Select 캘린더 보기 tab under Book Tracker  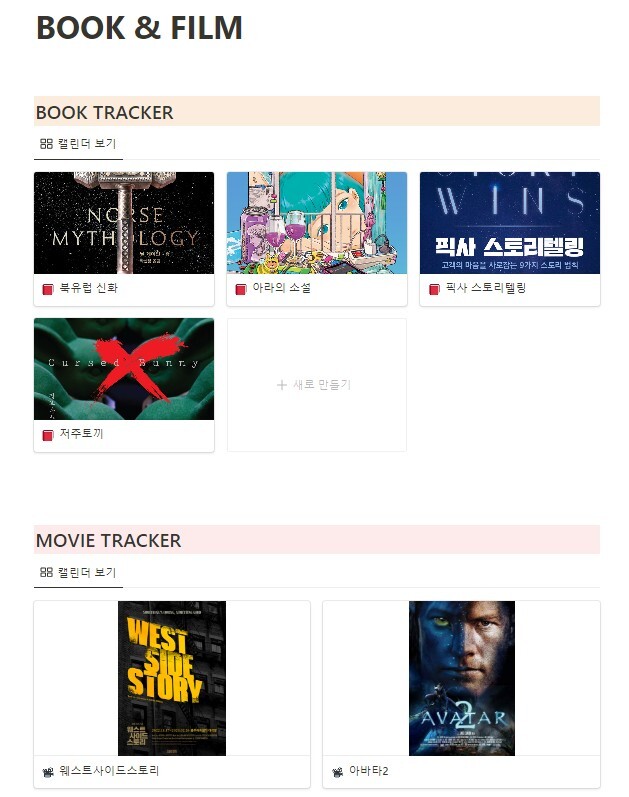[78, 144]
